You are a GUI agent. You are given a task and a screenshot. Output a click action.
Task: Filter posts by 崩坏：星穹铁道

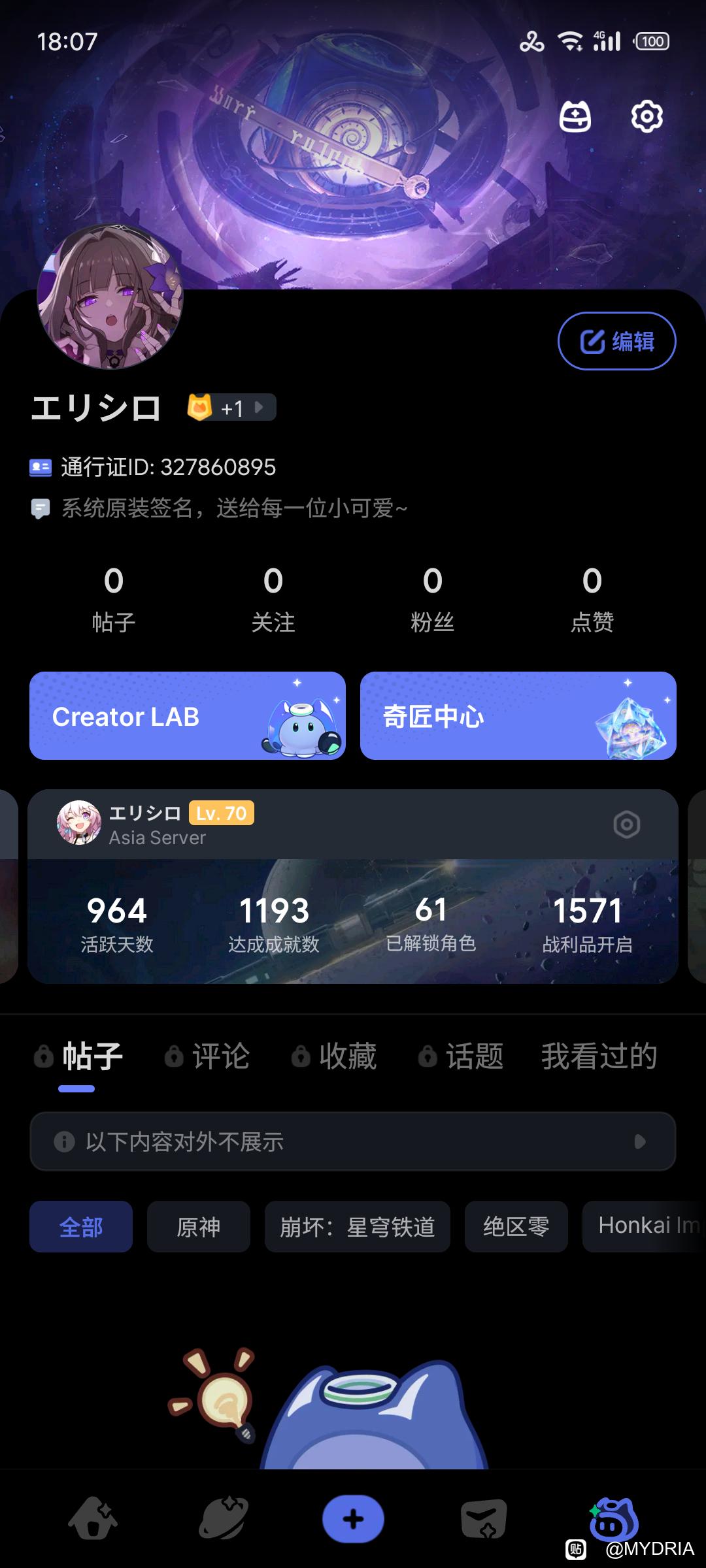pos(357,1227)
